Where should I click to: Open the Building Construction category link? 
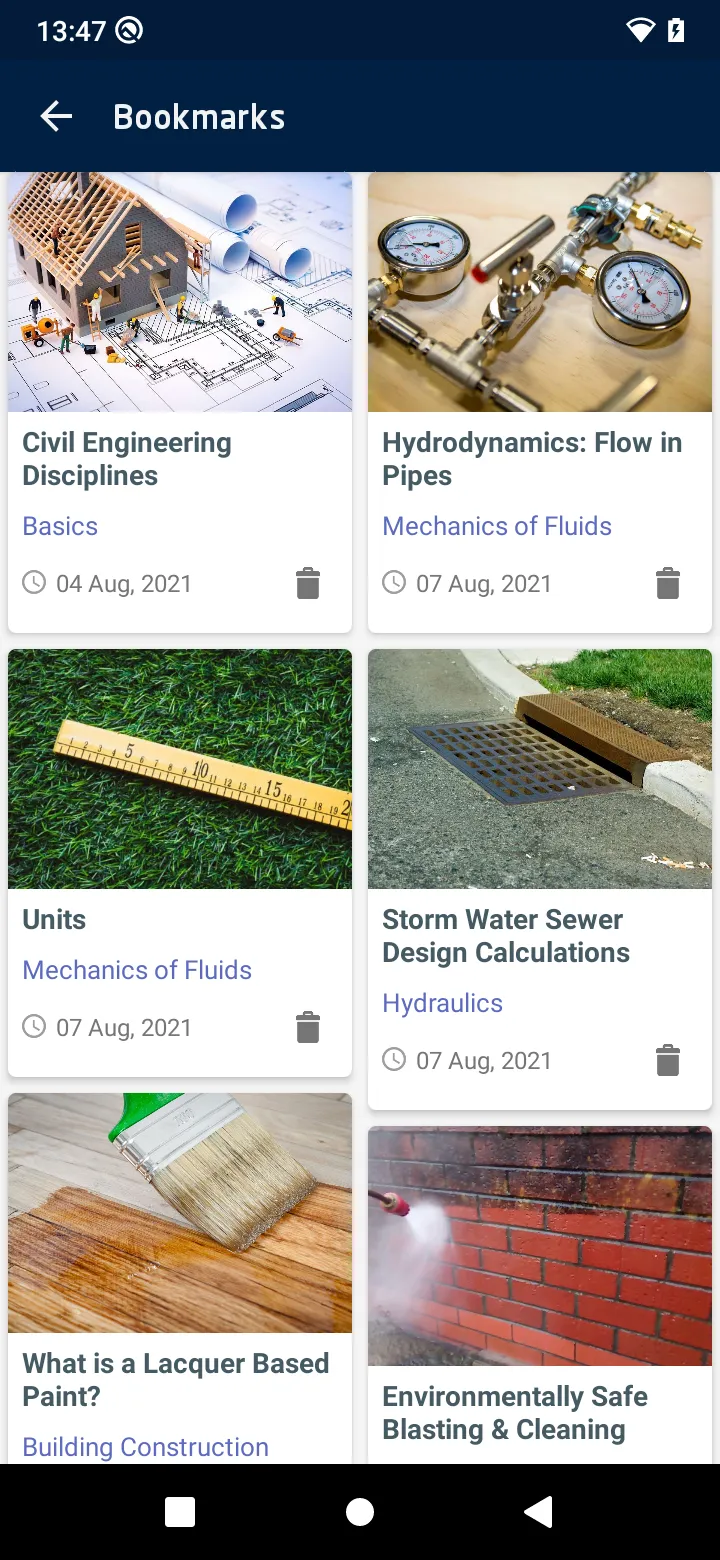145,1447
